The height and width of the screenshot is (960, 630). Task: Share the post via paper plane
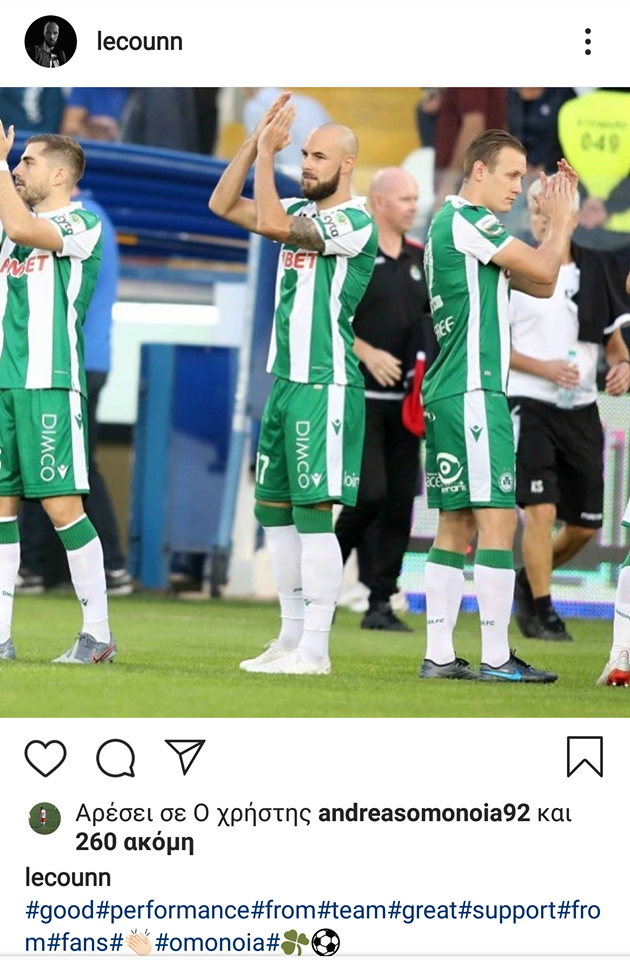[x=185, y=757]
